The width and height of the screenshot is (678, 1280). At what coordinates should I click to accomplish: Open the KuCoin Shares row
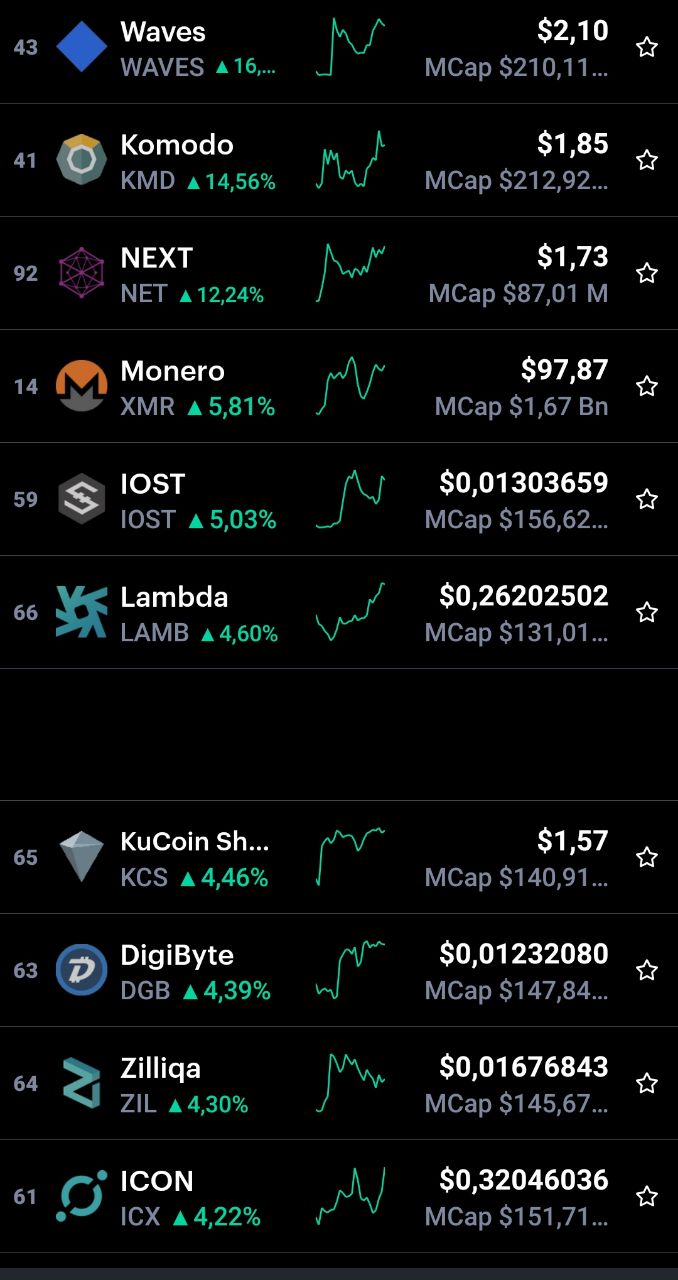339,857
